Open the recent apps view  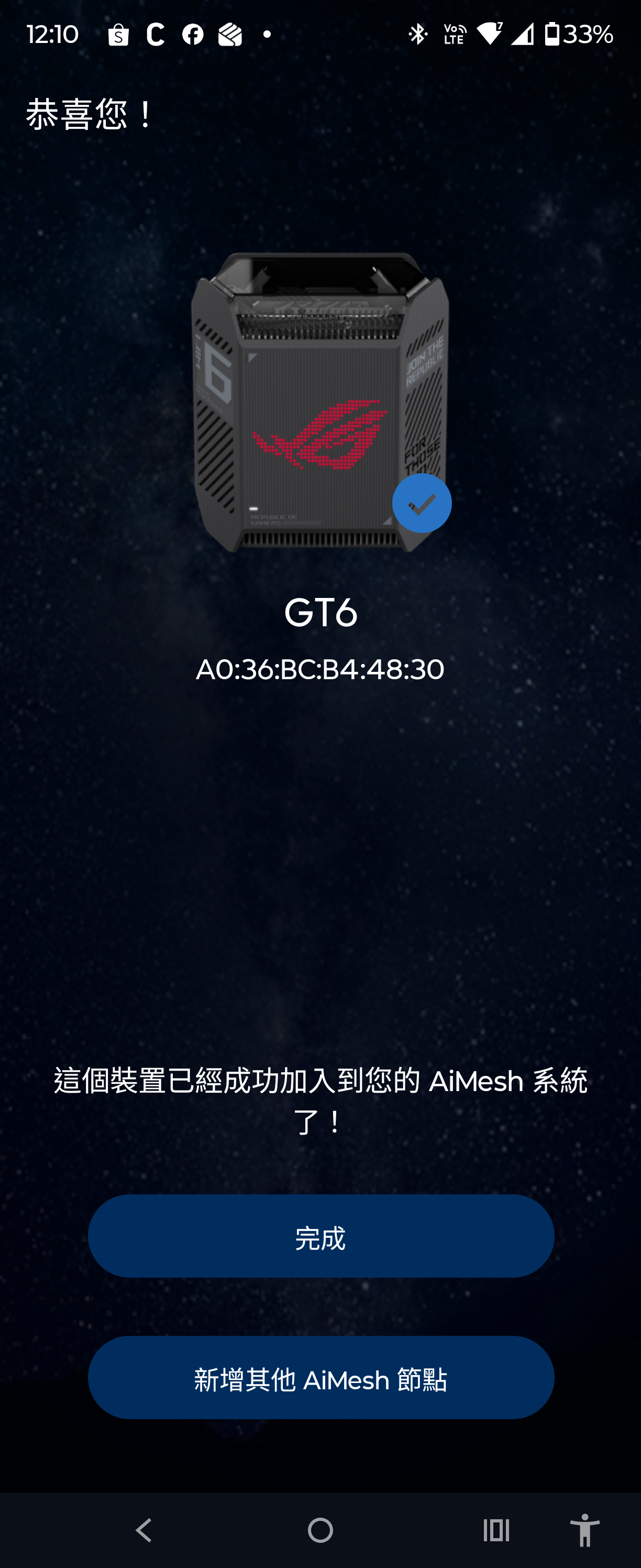point(495,1530)
